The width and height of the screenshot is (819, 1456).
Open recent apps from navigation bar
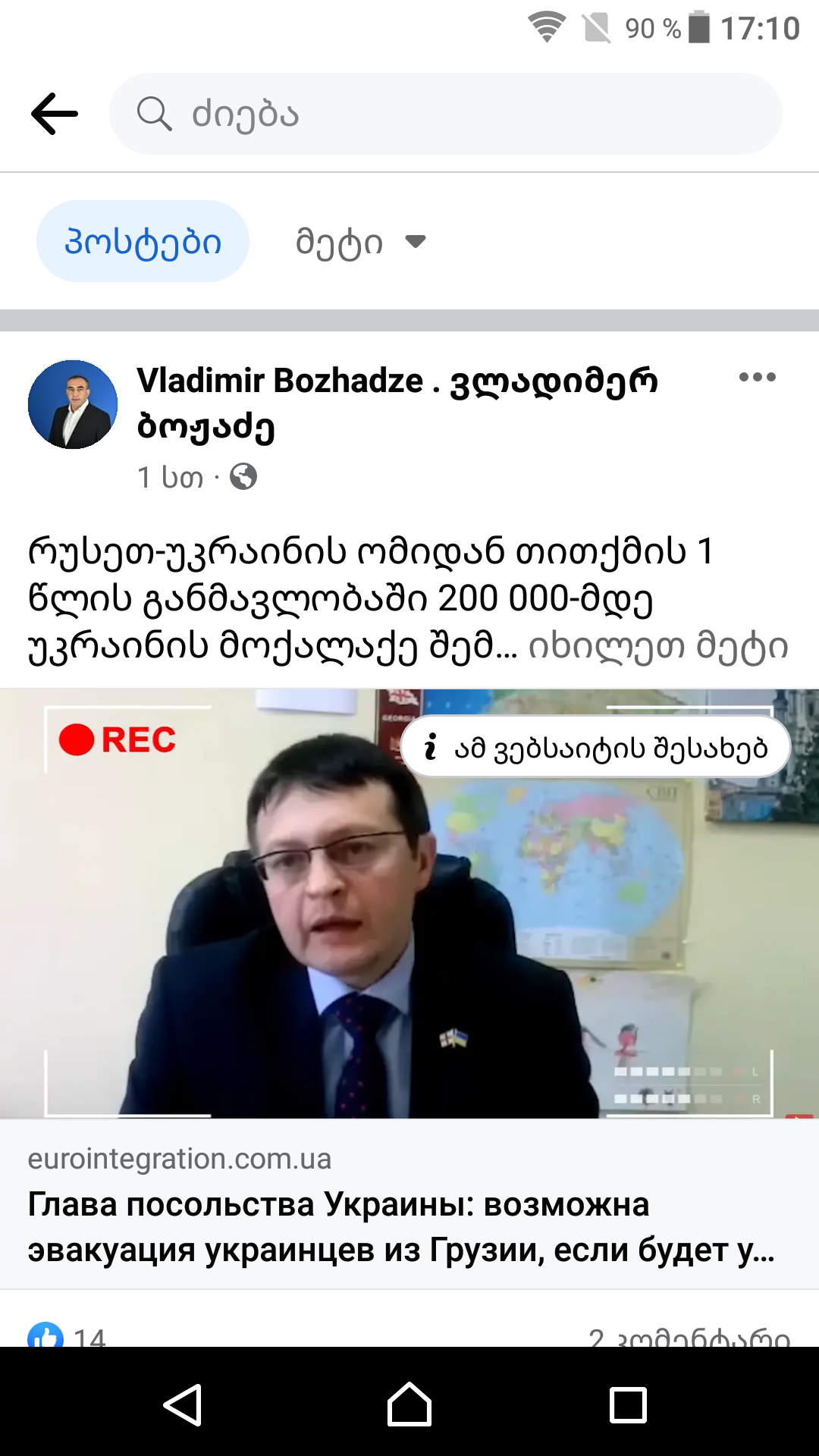[x=628, y=1404]
